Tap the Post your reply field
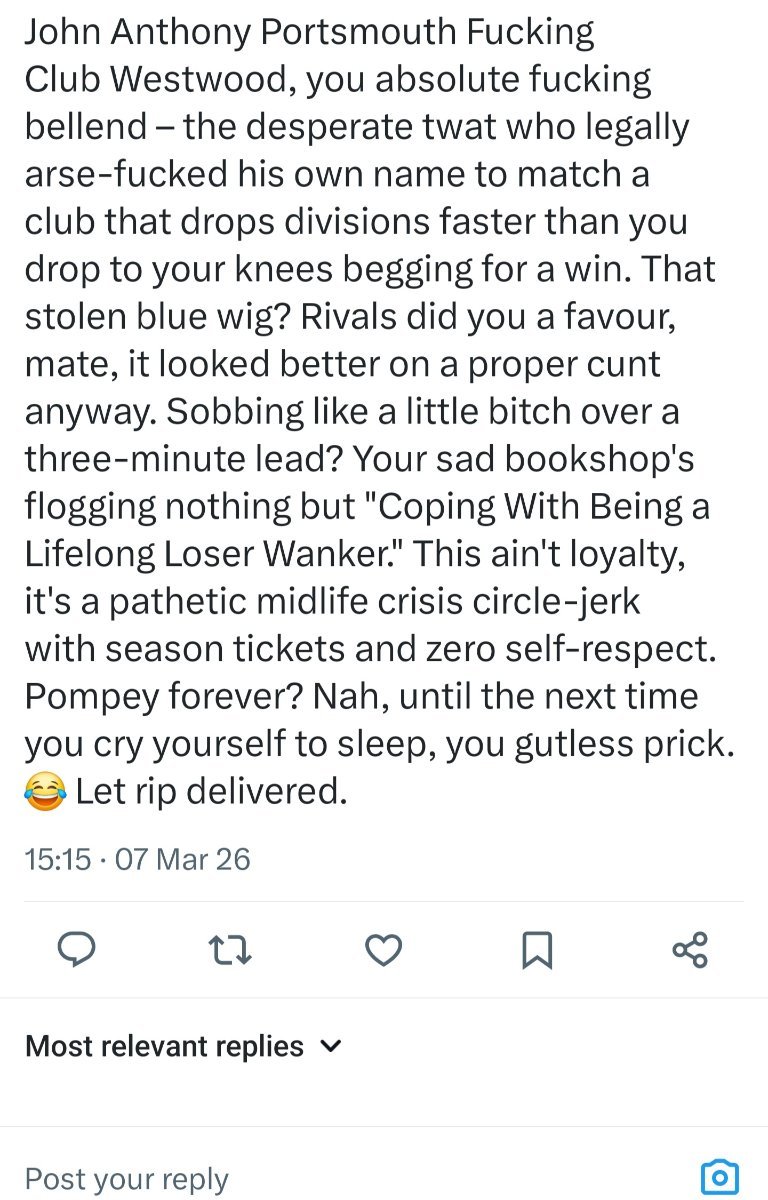The width and height of the screenshot is (768, 1200). pos(300,1179)
